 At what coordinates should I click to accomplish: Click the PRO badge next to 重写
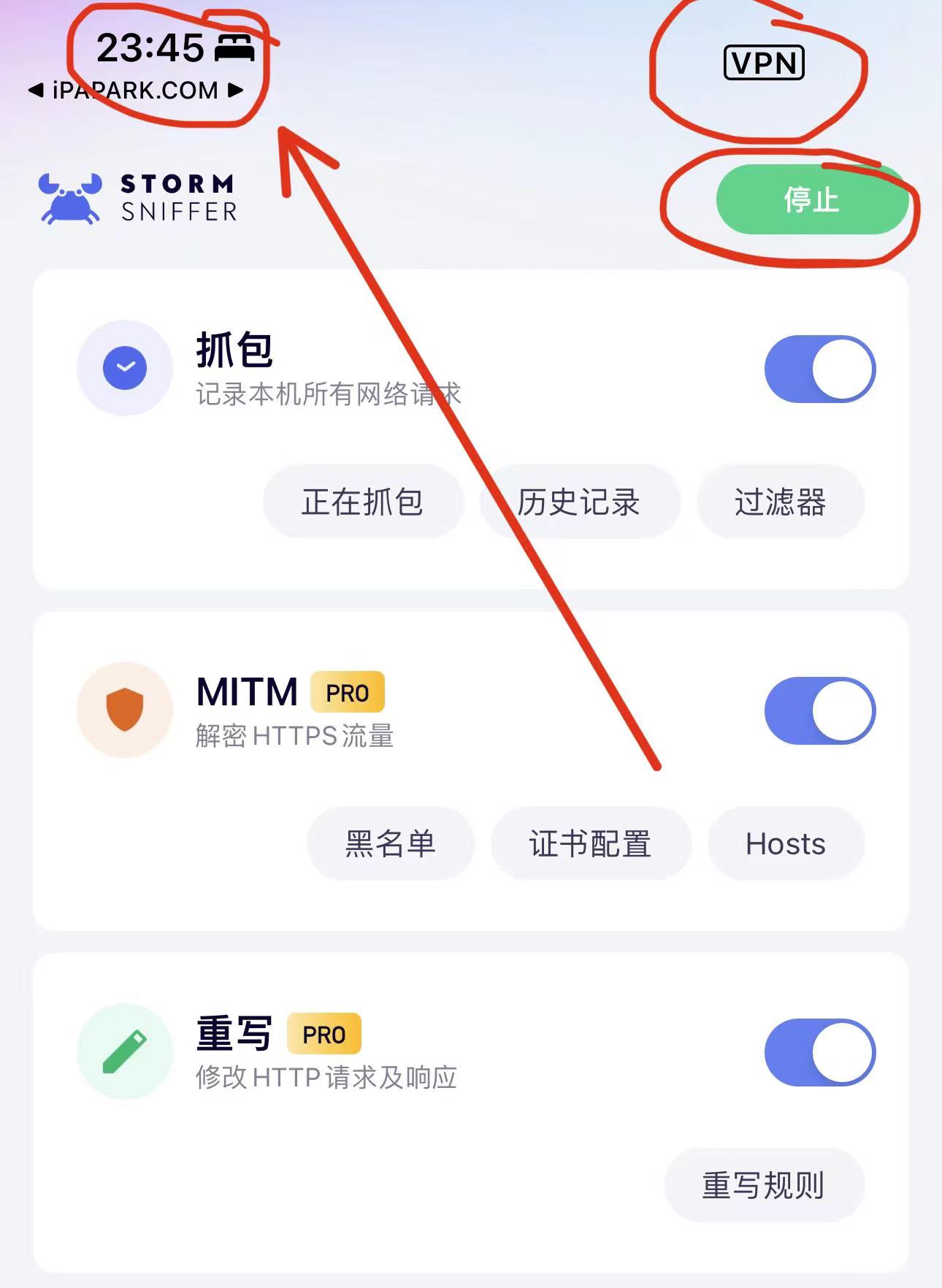point(324,1035)
